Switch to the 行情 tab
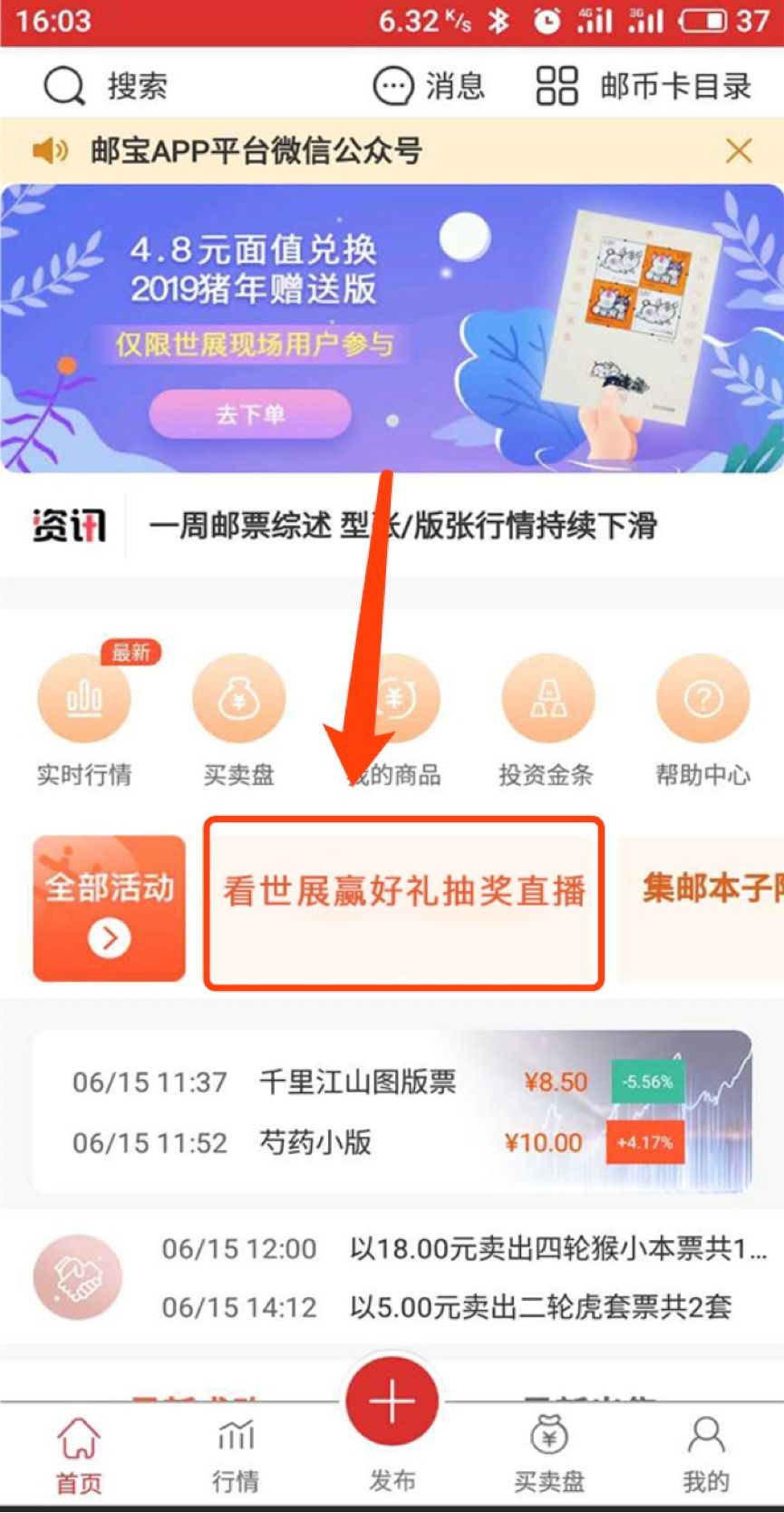The width and height of the screenshot is (784, 1513). [x=236, y=1457]
